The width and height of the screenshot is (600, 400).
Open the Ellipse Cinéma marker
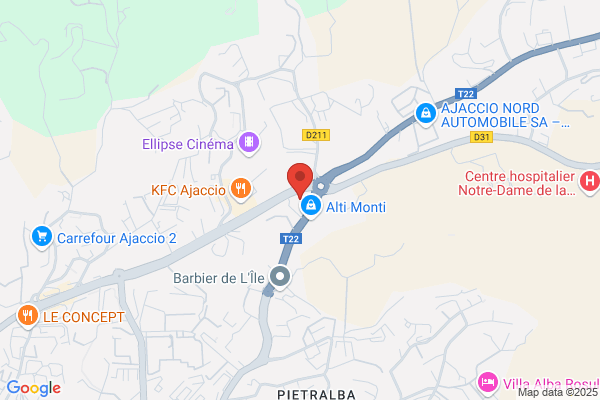click(x=249, y=144)
